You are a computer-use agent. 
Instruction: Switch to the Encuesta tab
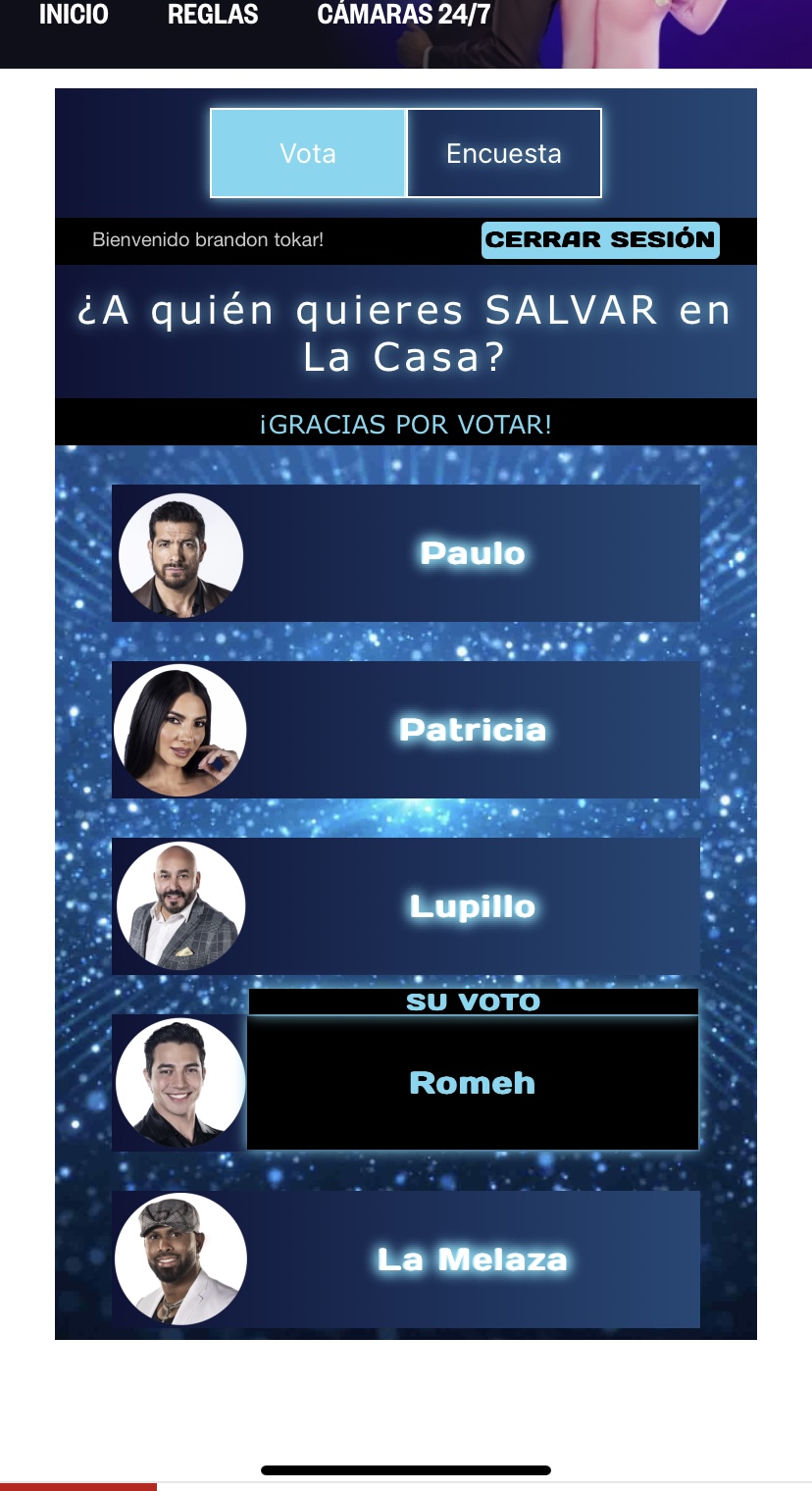point(504,153)
